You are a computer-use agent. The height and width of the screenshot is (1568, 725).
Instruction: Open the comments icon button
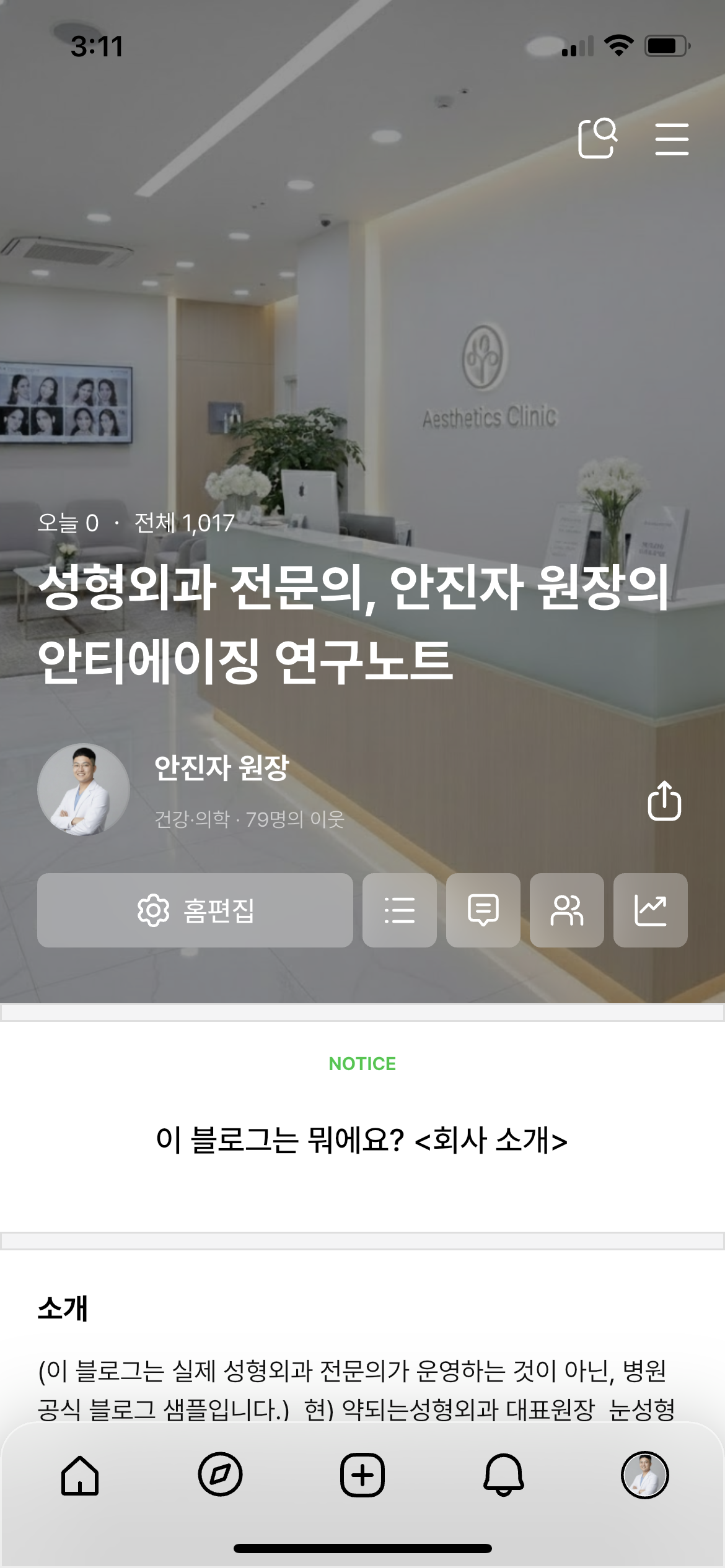[483, 910]
